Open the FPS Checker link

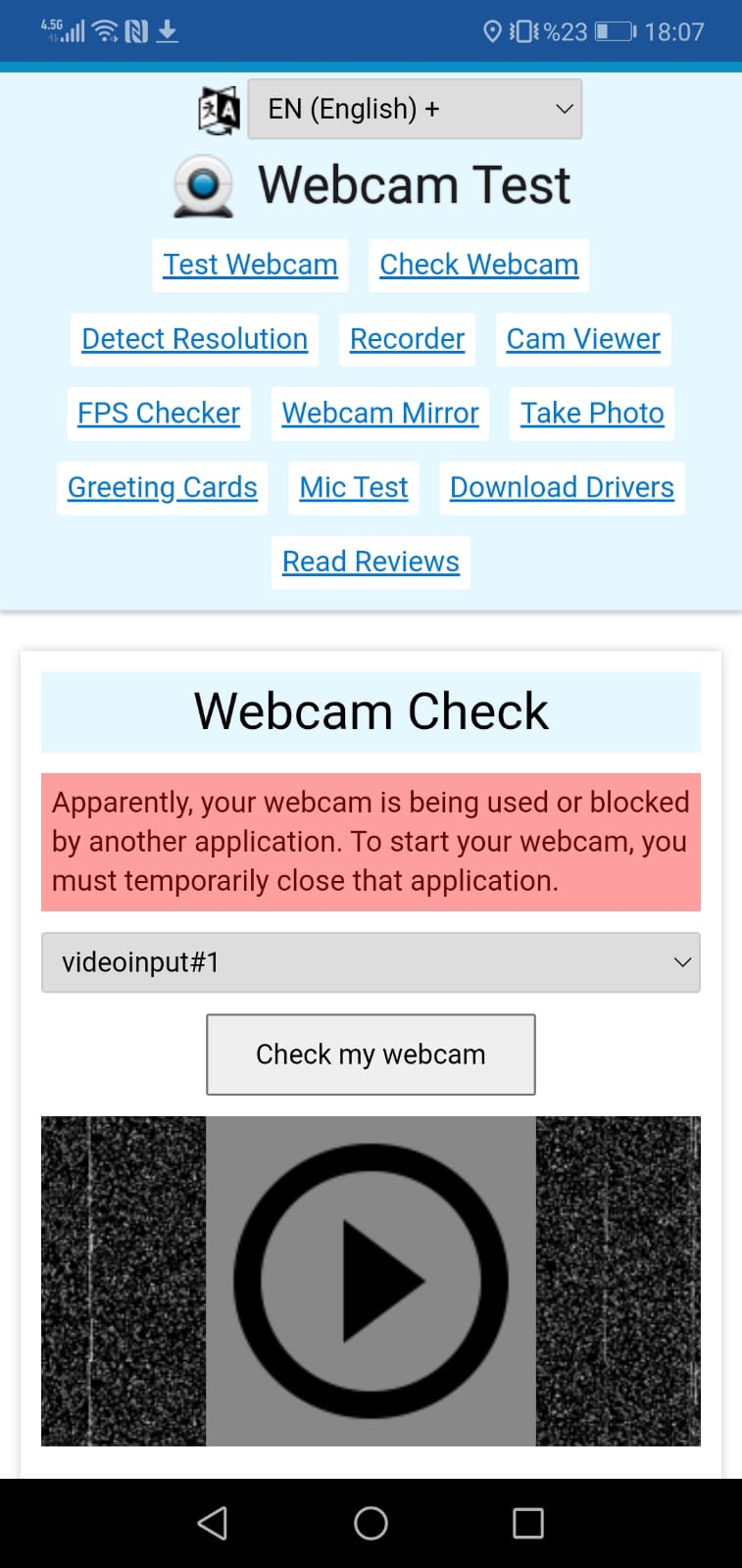(x=159, y=414)
